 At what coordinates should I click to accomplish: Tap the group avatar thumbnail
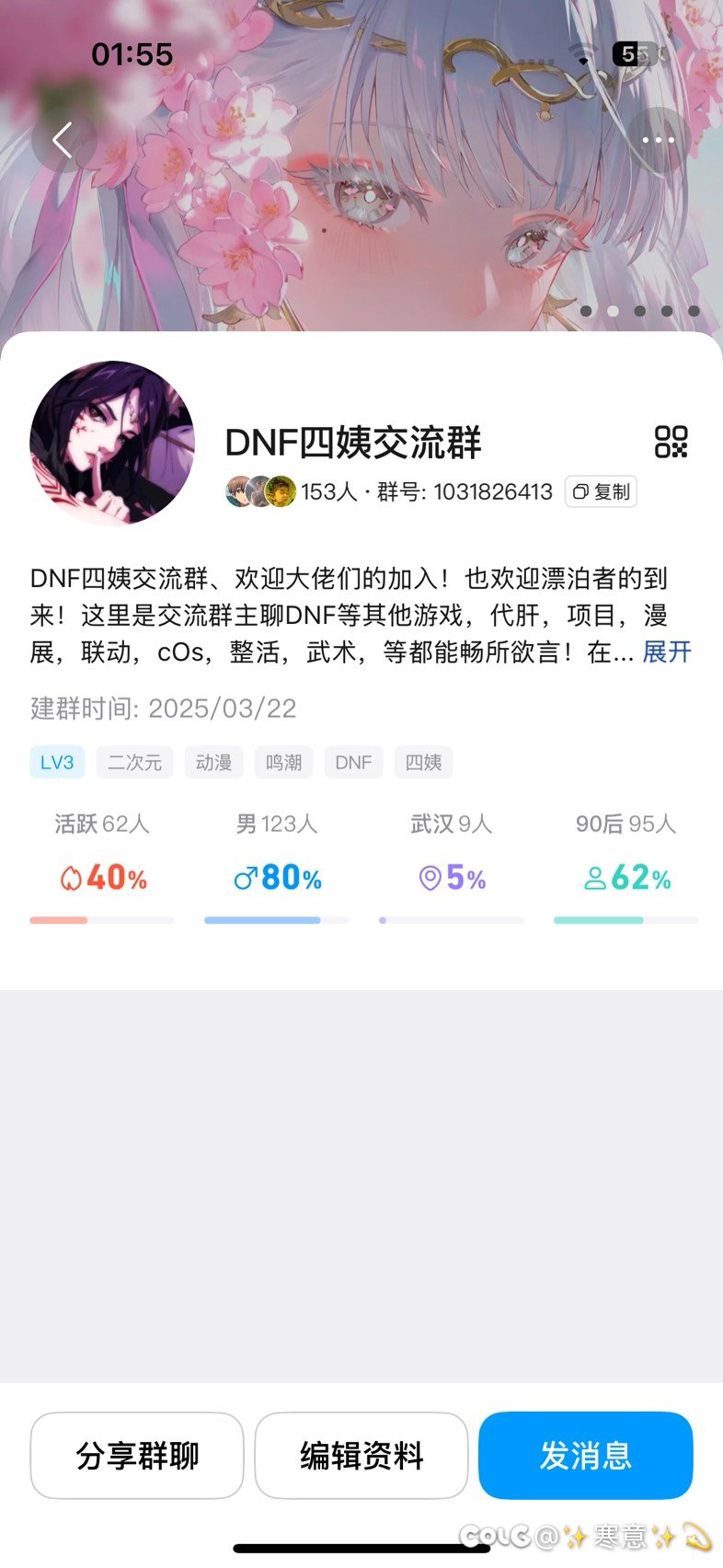(x=112, y=443)
